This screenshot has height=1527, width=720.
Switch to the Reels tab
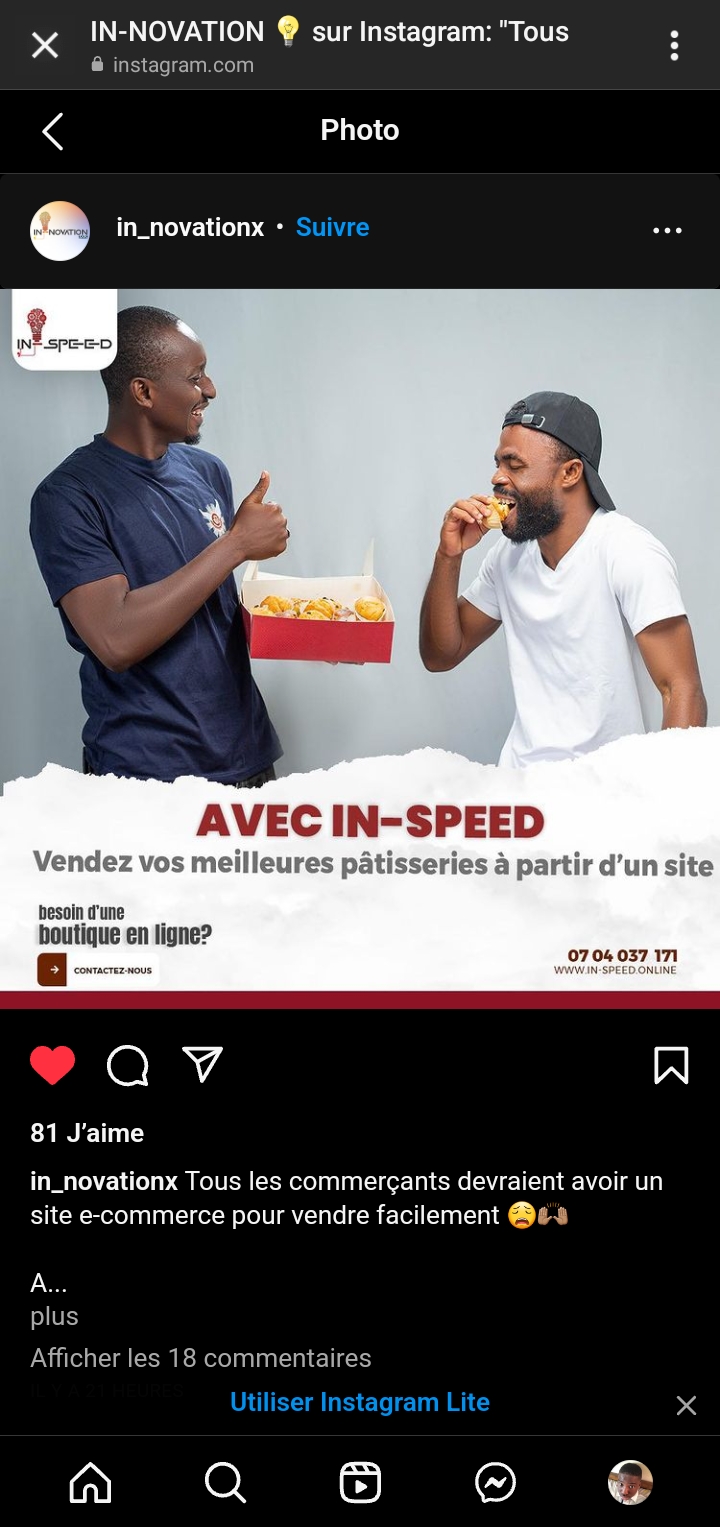click(360, 1482)
